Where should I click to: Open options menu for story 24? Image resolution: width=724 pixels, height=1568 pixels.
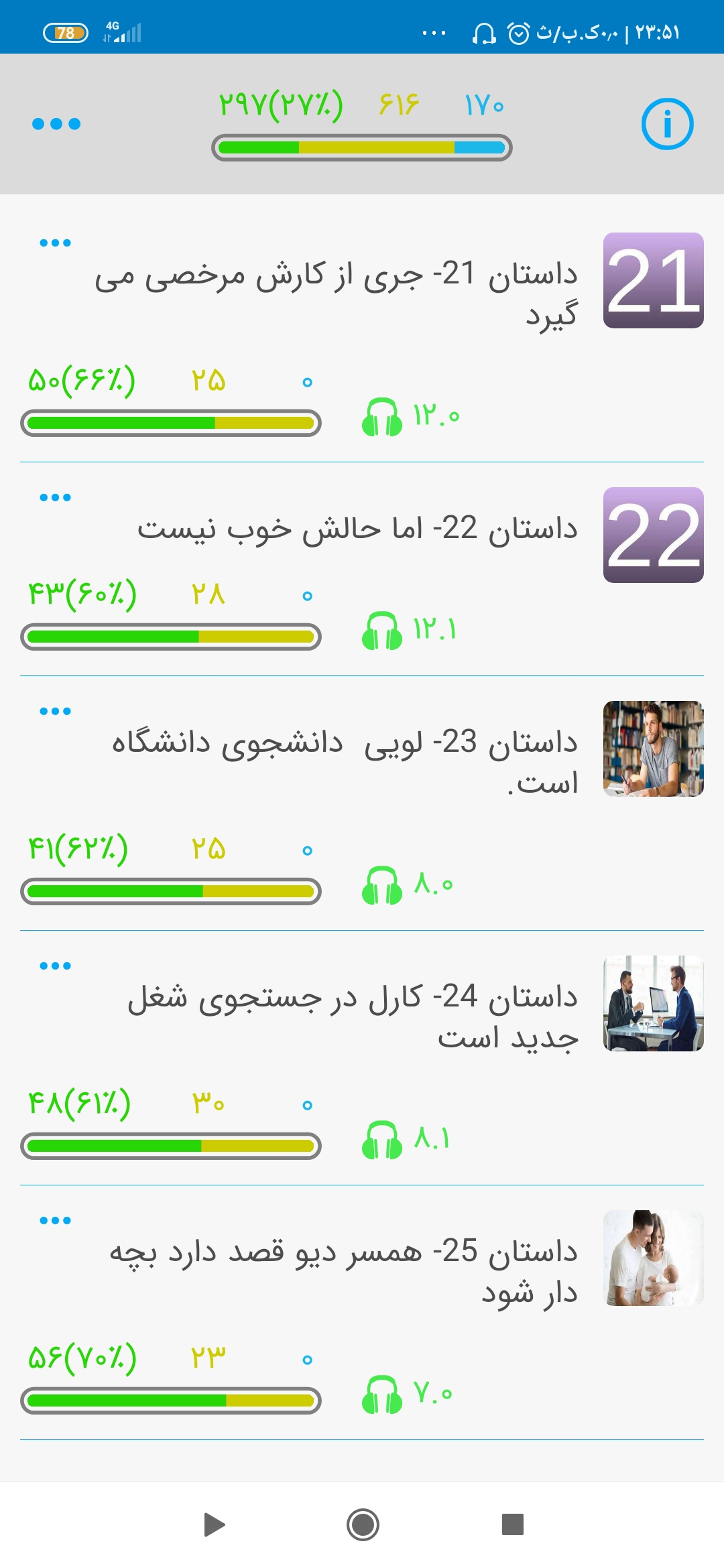55,966
